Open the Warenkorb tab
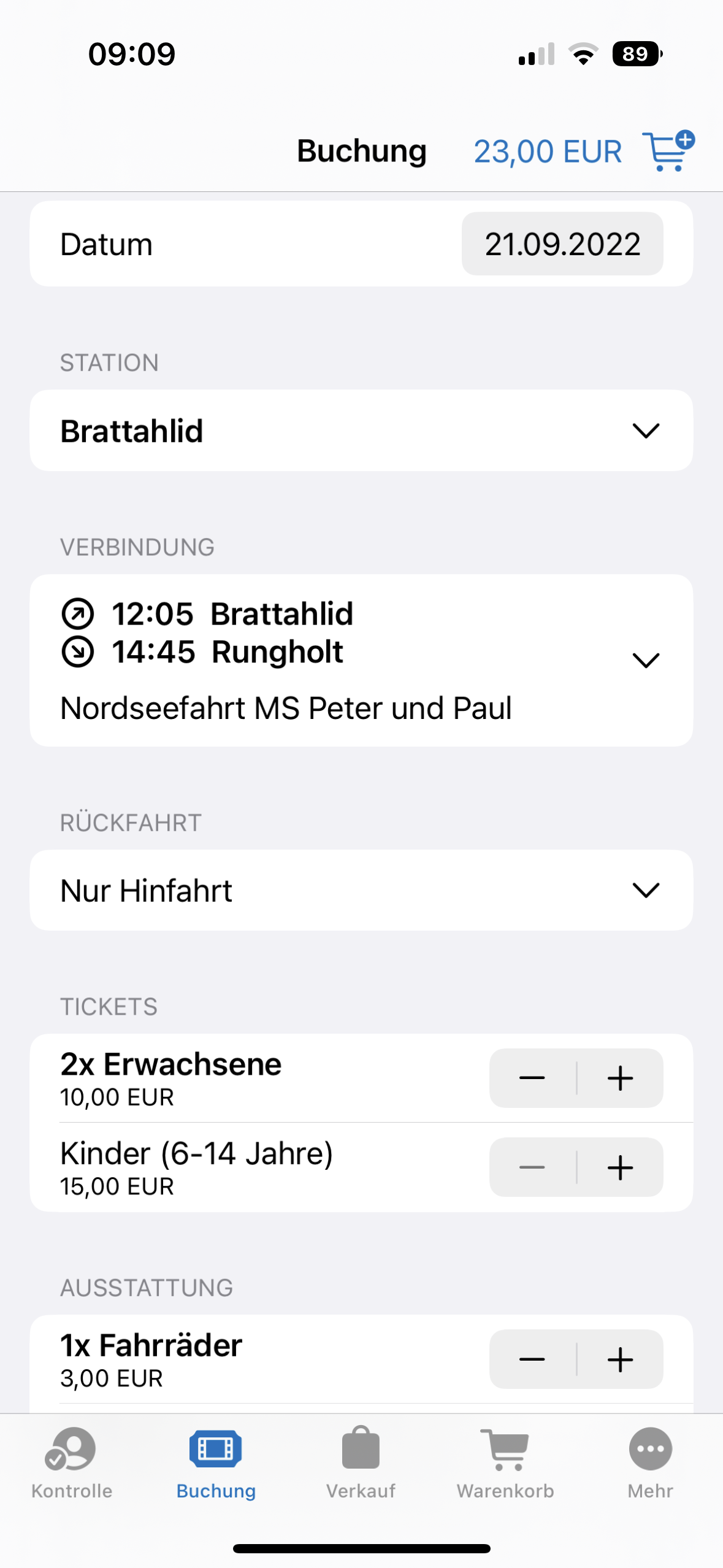This screenshot has height=1568, width=723. [x=505, y=1464]
